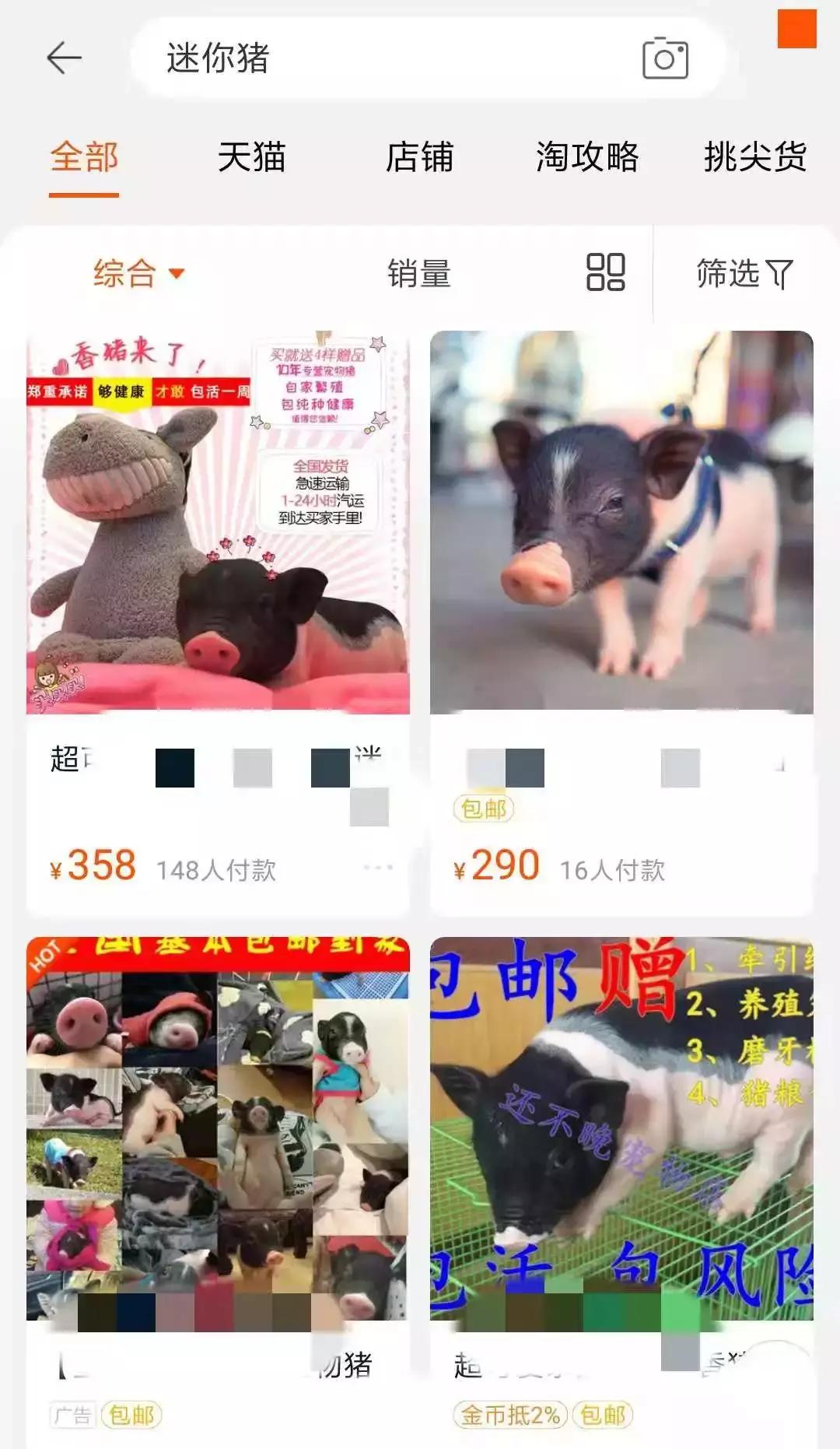
Task: Tap the back arrow to return
Action: pos(61,57)
